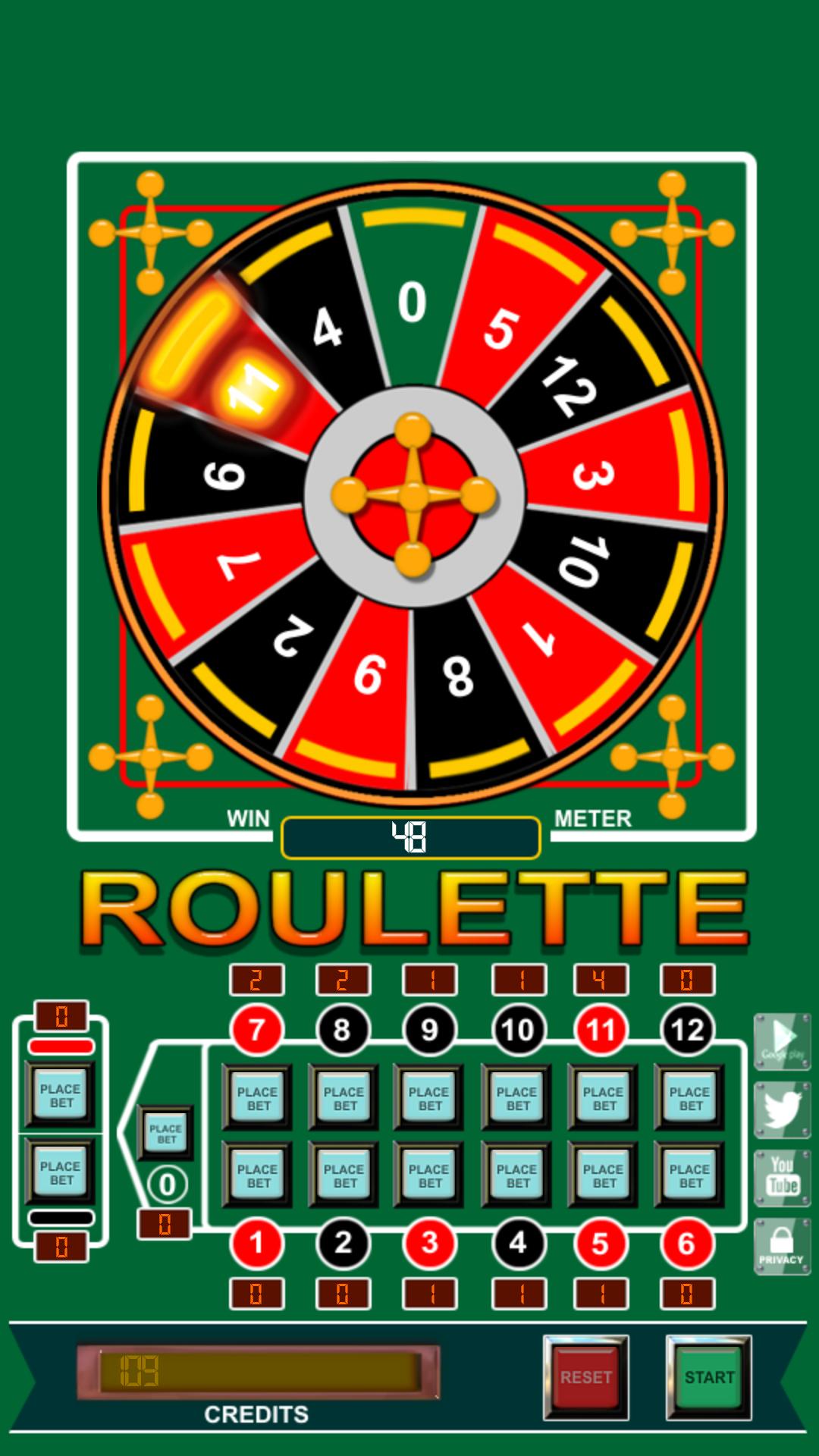Place bet on number 5
Image resolution: width=819 pixels, height=1456 pixels.
coord(604,1175)
